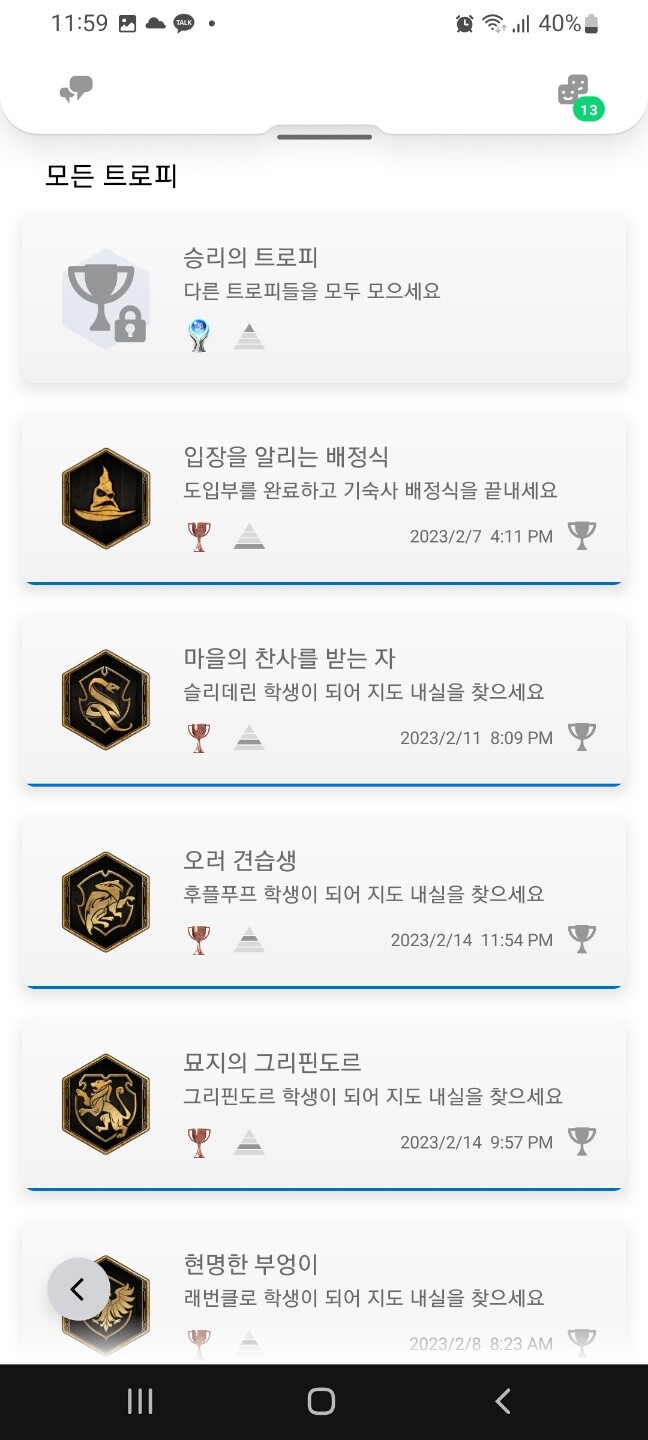Open the 승리의 트로피 card

[324, 298]
